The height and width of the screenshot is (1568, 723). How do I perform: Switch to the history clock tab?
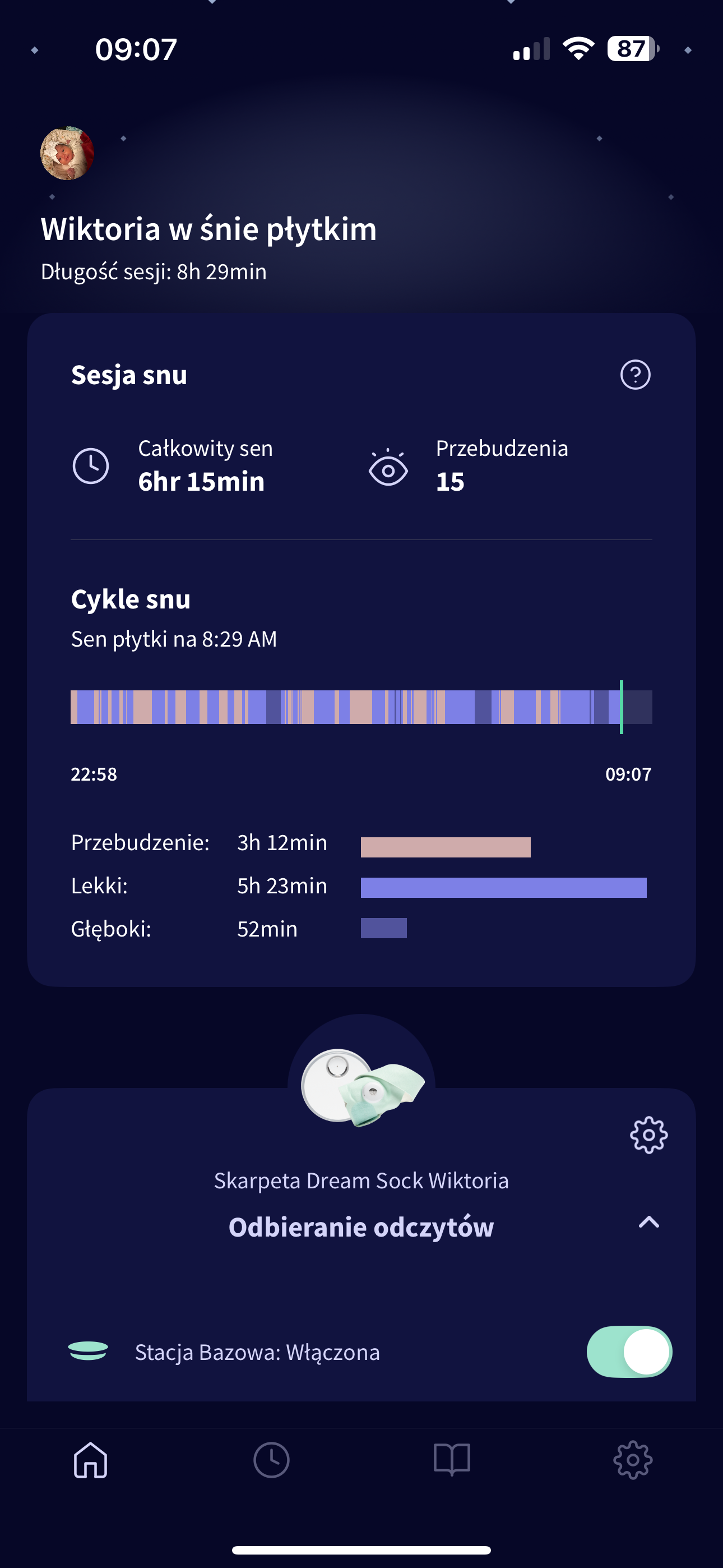tap(271, 1460)
